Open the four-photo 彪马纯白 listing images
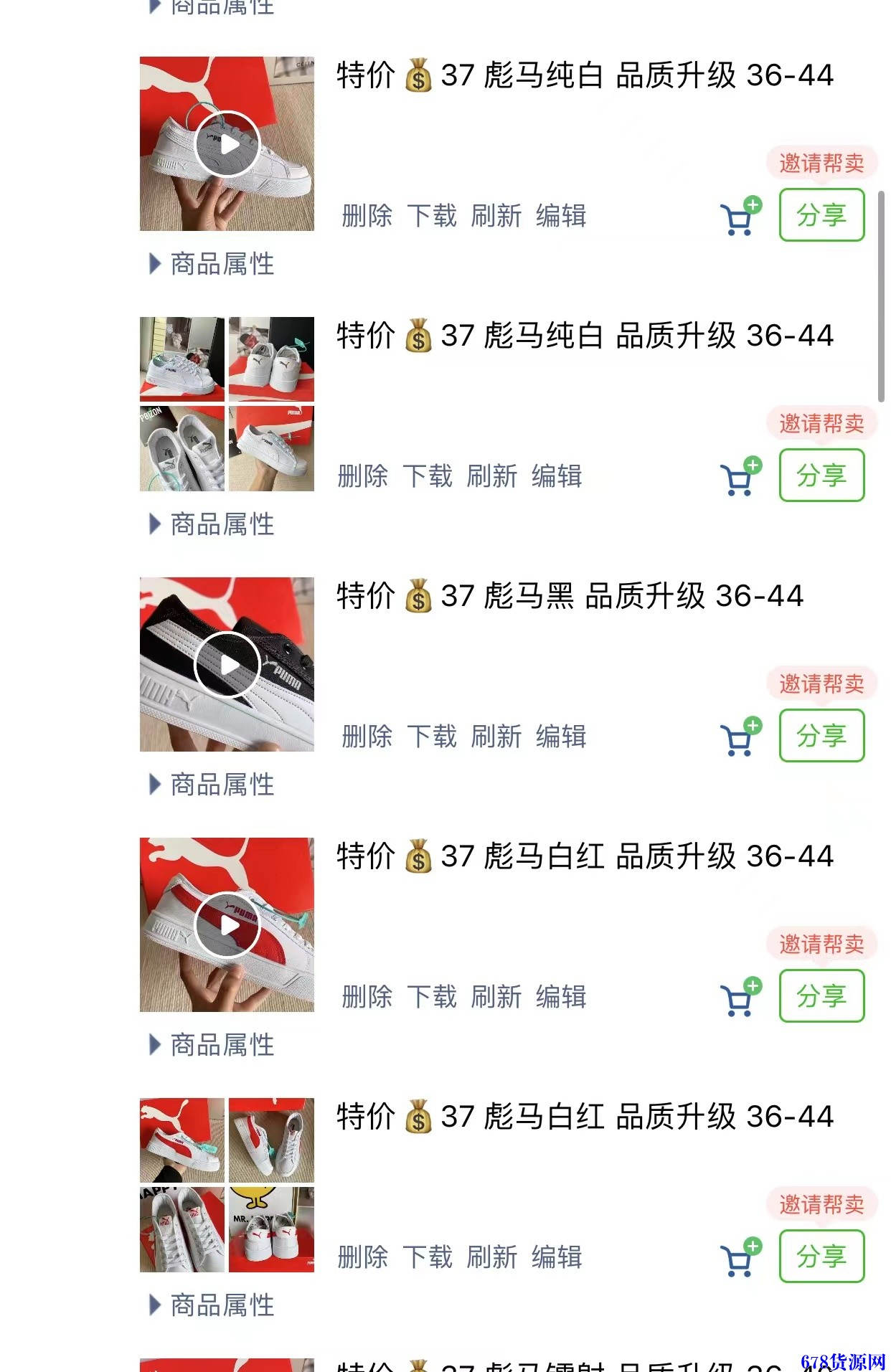Screen dimensions: 891x1372 [x=227, y=404]
